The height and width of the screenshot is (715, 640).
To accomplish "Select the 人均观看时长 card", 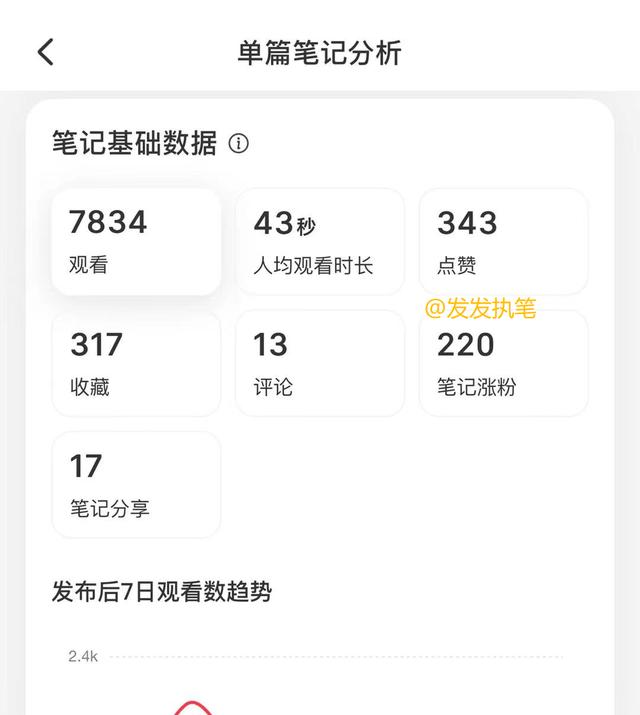I will 320,241.
